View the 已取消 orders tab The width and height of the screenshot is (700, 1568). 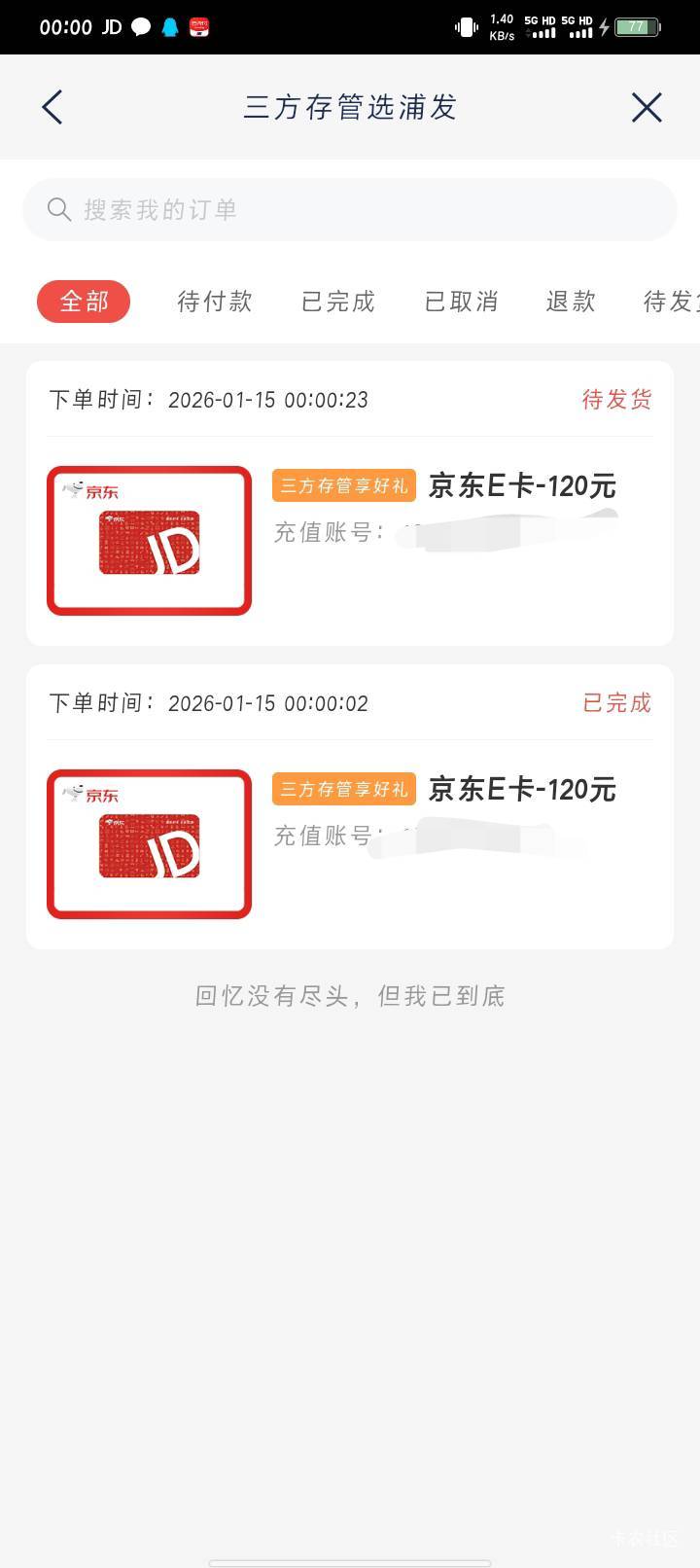coord(462,302)
